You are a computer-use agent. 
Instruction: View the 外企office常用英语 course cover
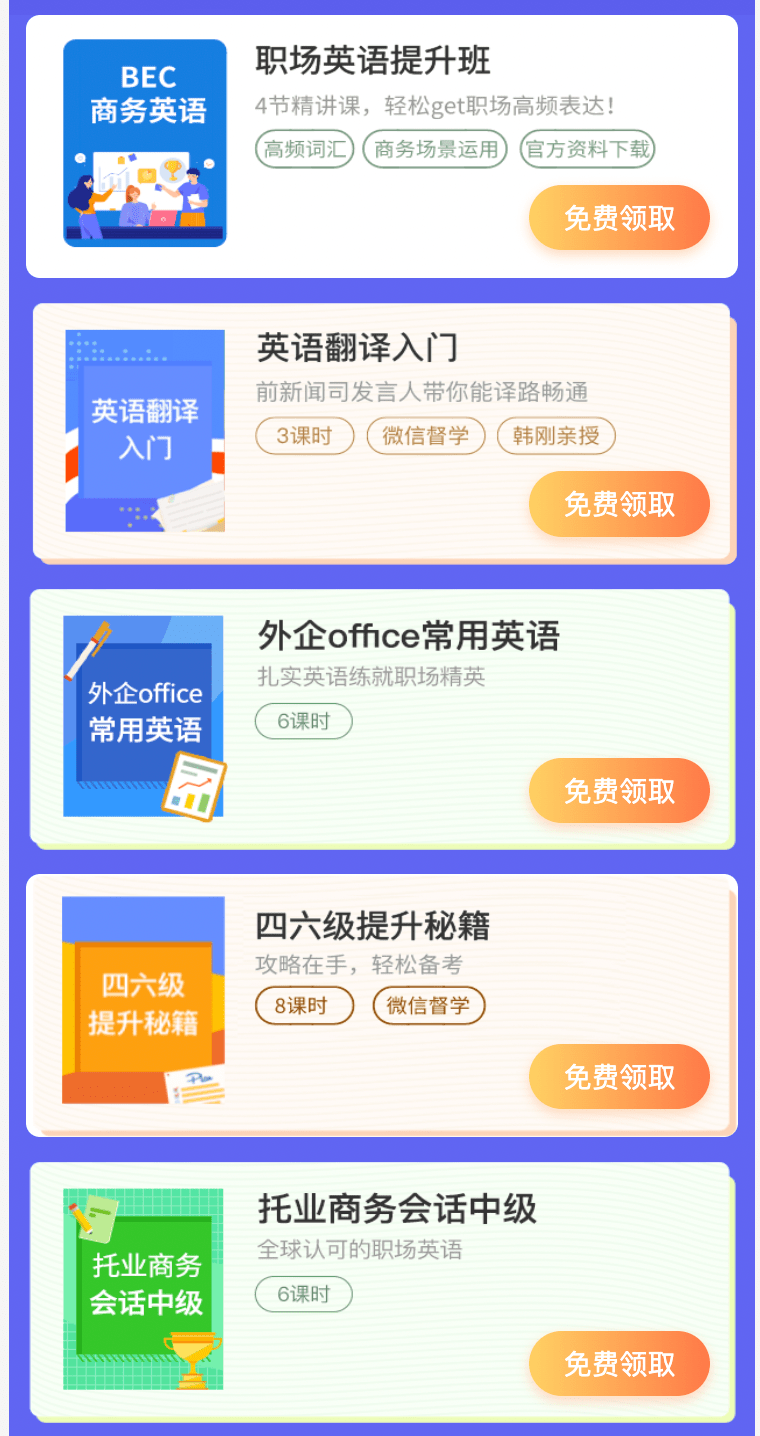click(x=144, y=717)
